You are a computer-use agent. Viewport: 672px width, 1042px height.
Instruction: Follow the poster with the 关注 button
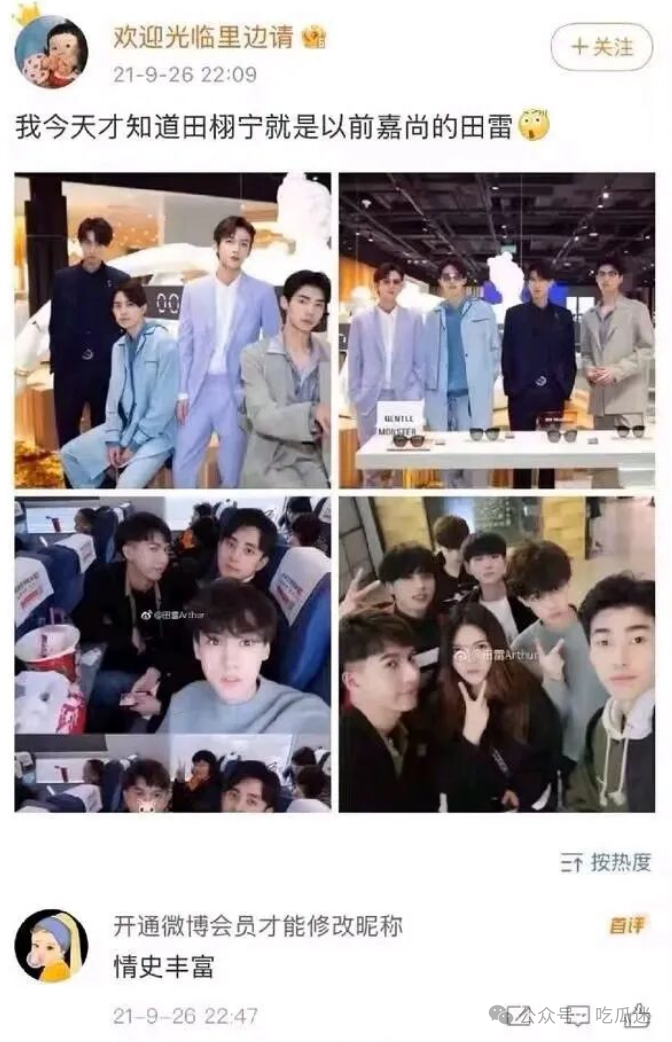pos(602,46)
